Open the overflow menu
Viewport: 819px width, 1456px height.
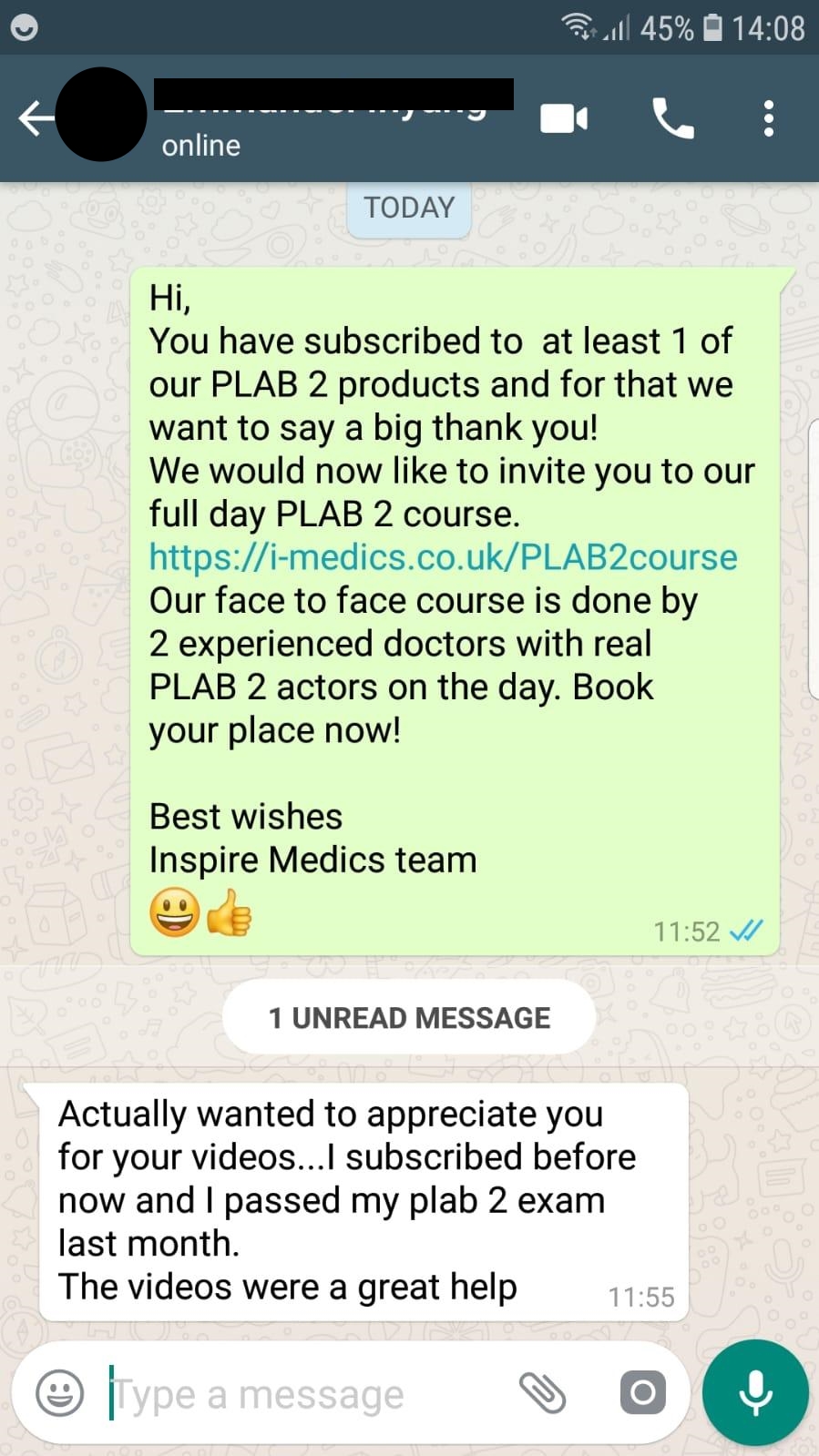(x=768, y=118)
